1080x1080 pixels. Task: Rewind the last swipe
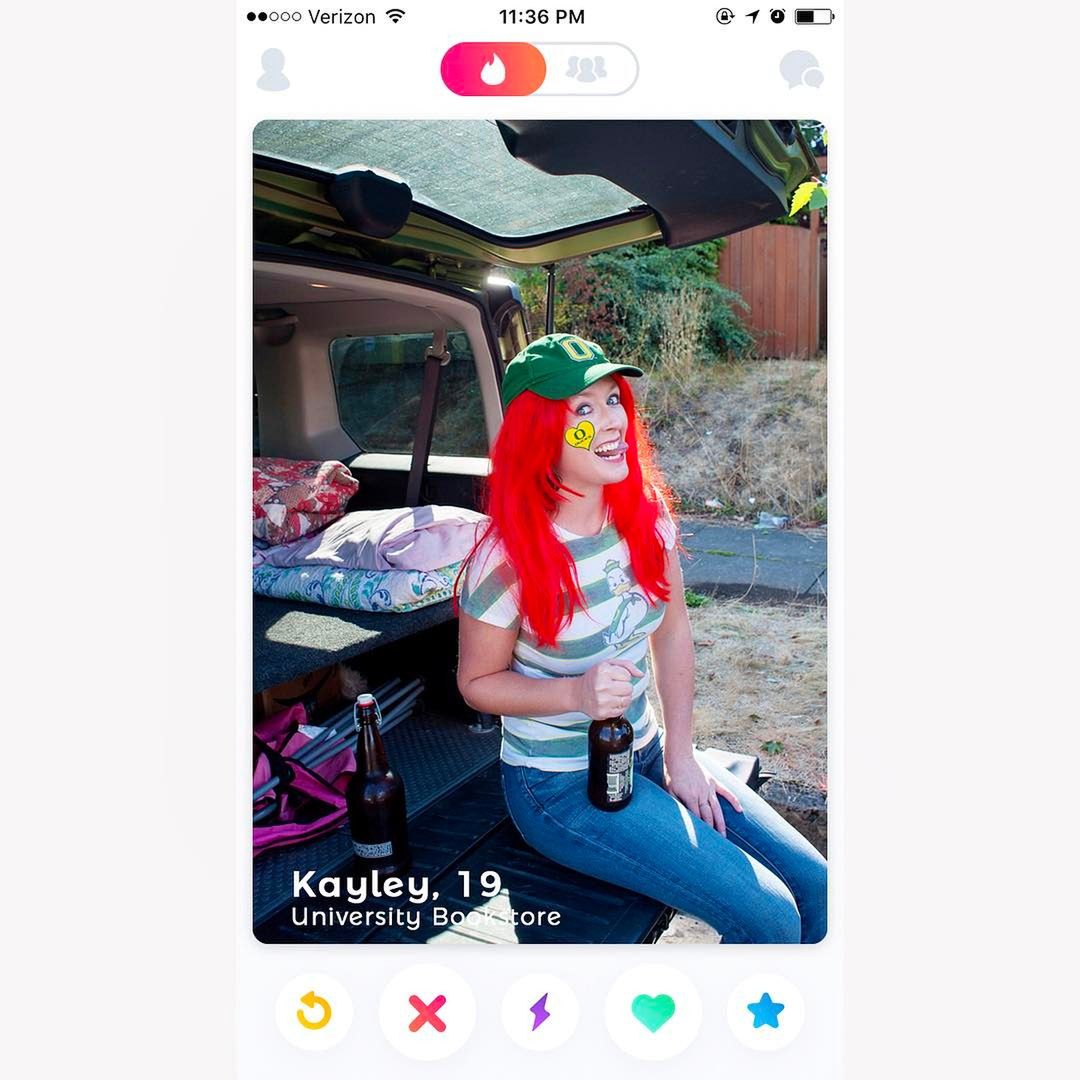[x=314, y=1012]
